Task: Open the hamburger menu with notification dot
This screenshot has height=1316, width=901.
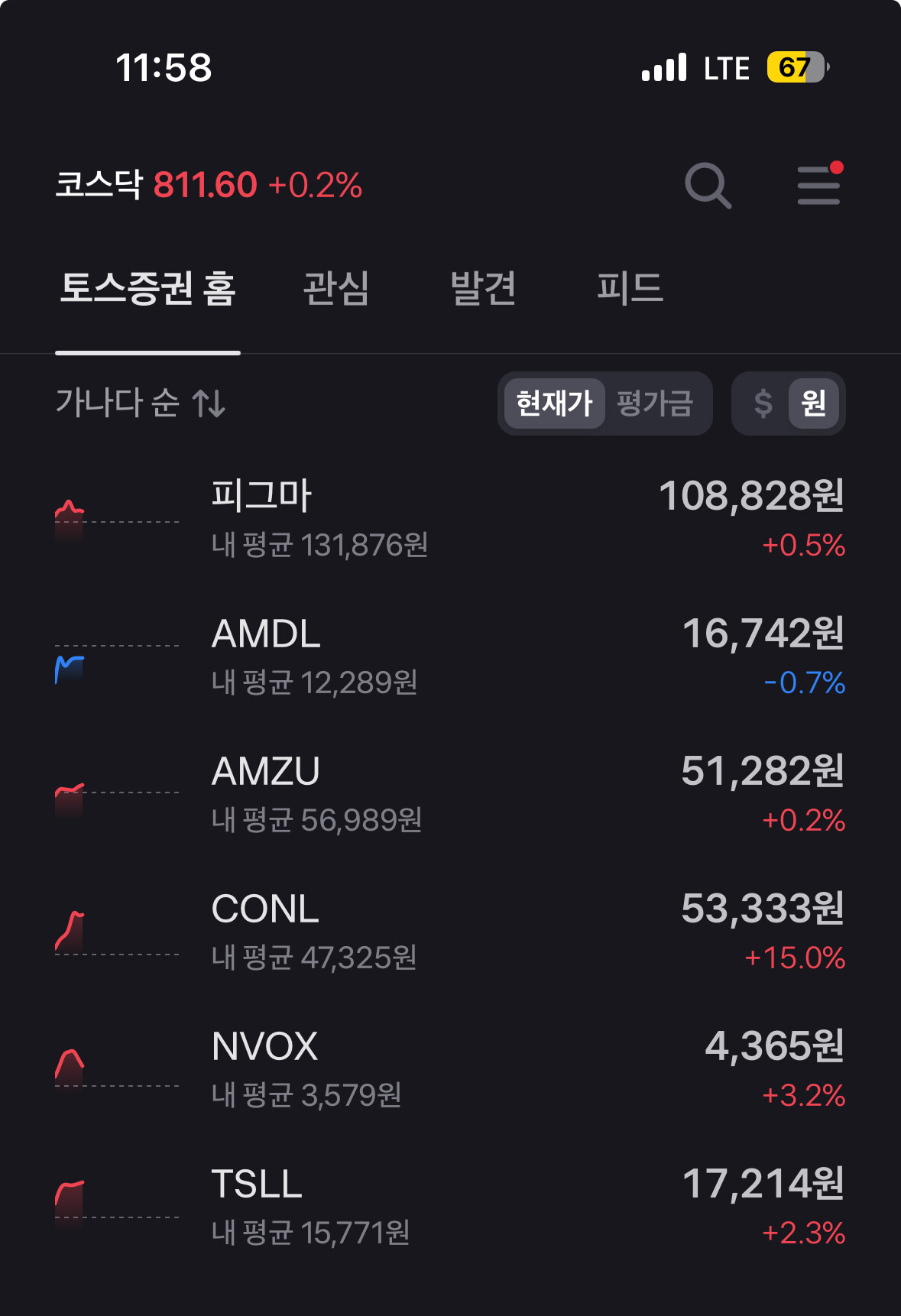Action: pyautogui.click(x=818, y=186)
